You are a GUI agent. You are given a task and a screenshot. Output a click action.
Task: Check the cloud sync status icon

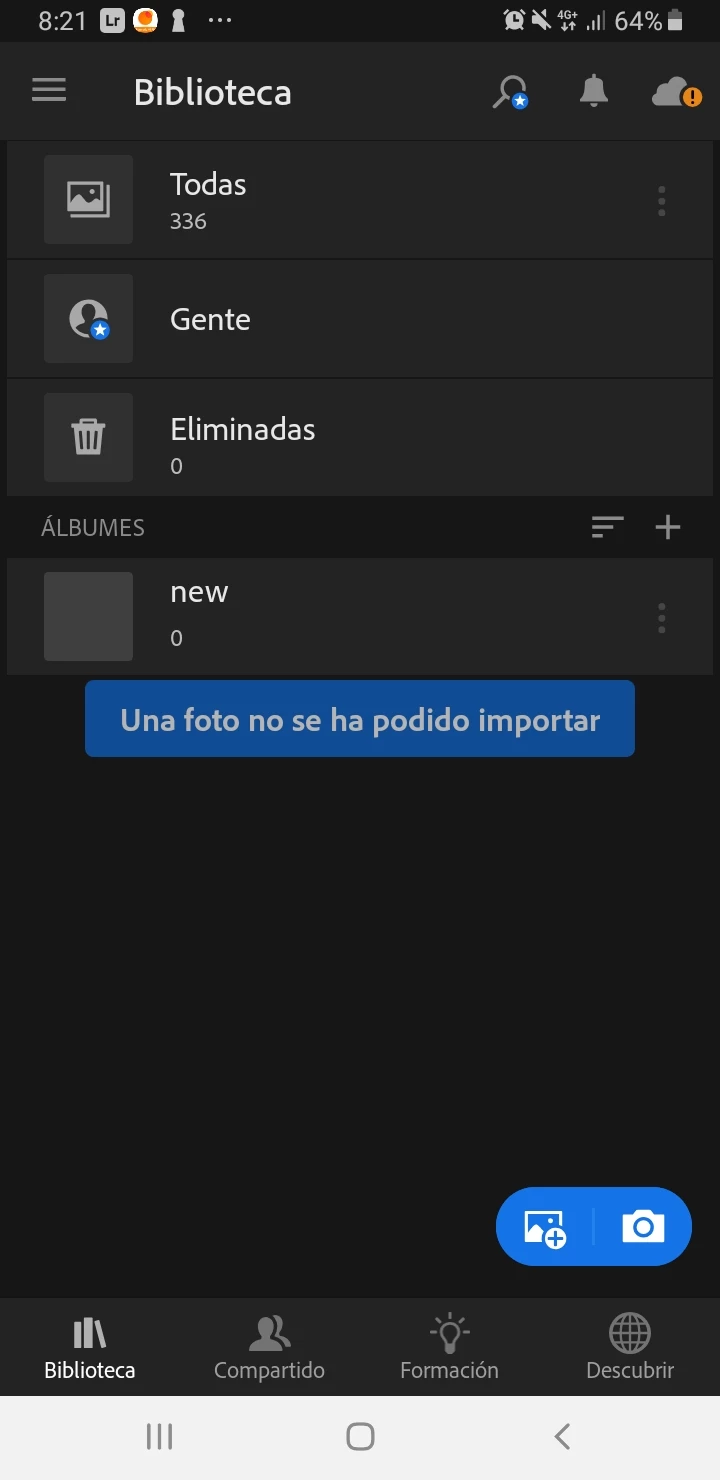(x=675, y=92)
